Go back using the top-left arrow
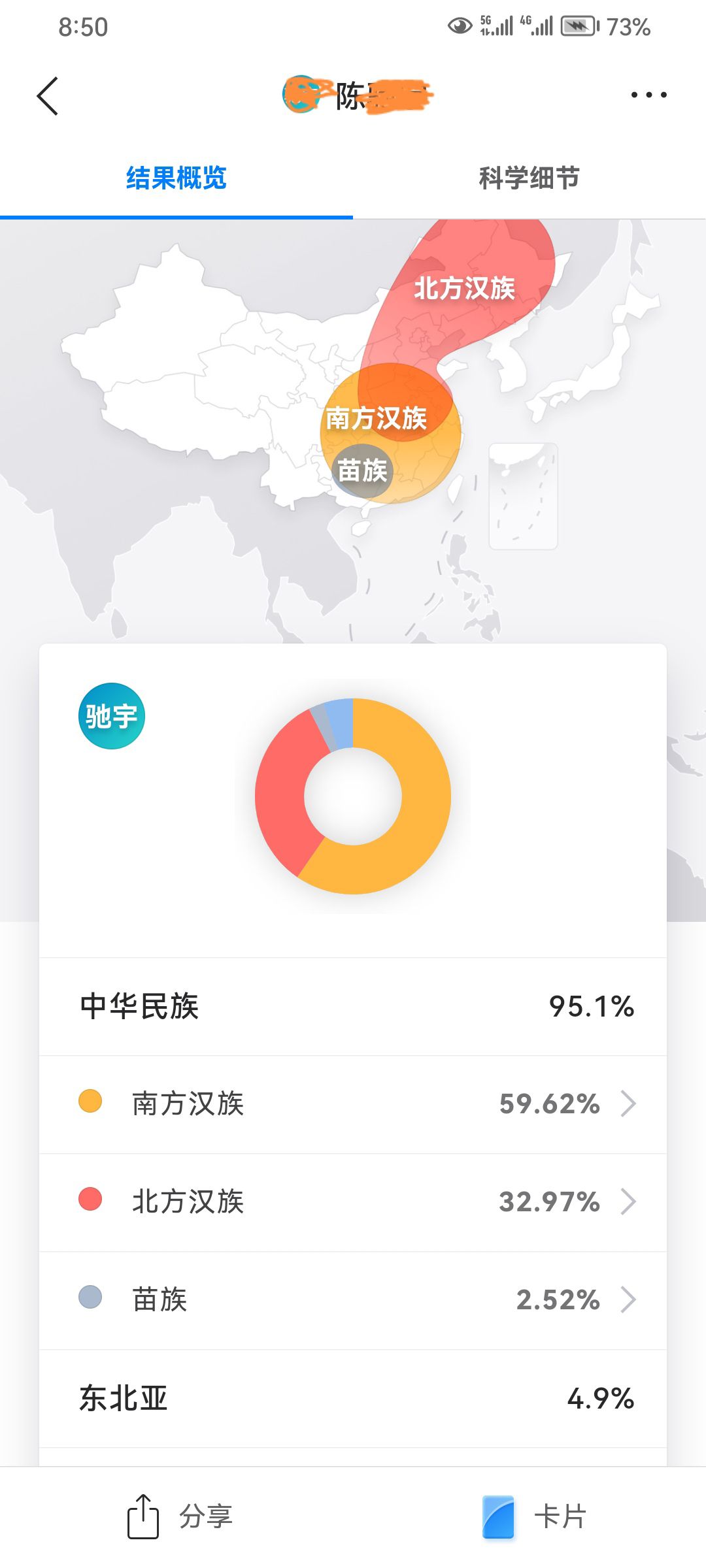The width and height of the screenshot is (706, 1568). [x=47, y=96]
